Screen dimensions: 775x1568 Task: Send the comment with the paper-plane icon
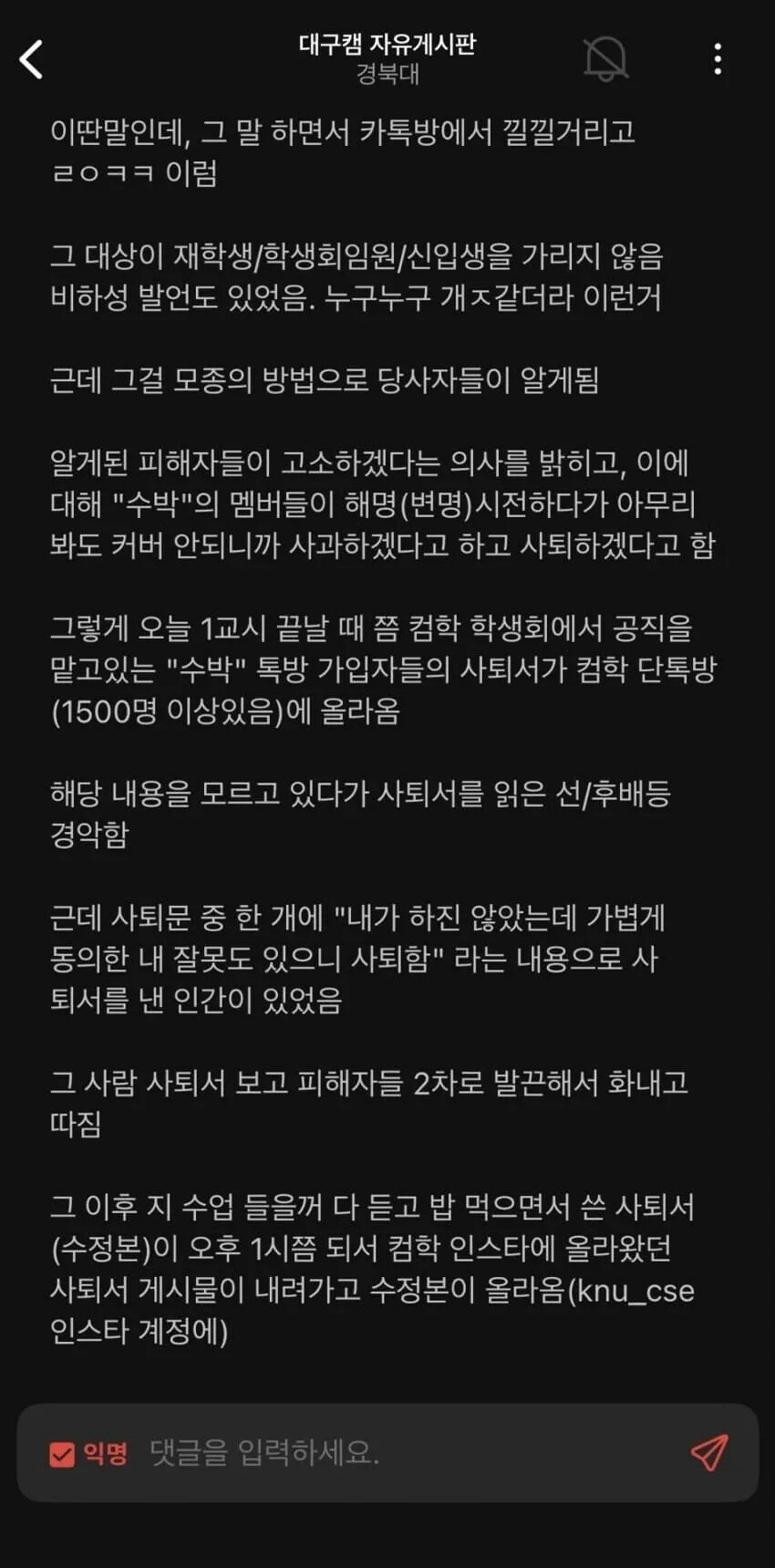pyautogui.click(x=709, y=1453)
